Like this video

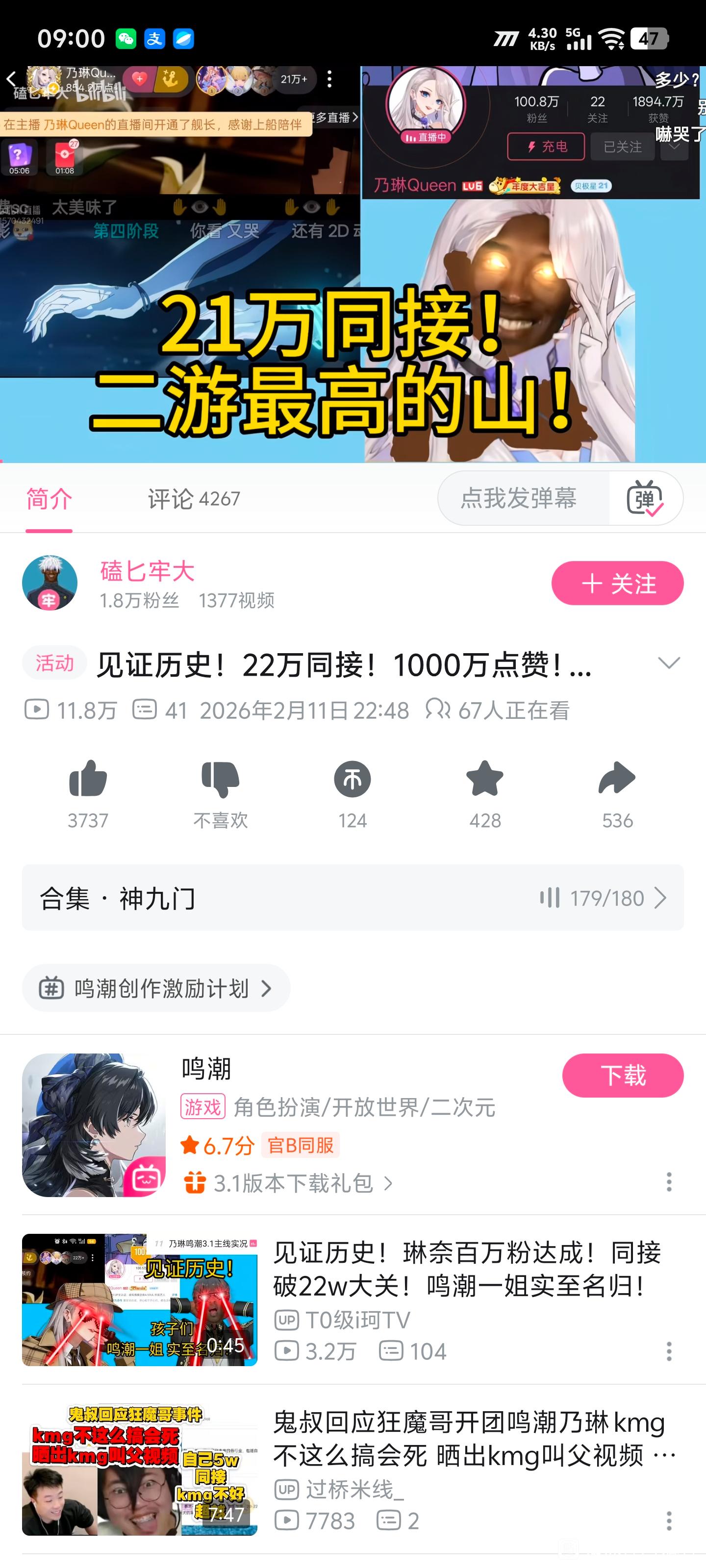coord(88,780)
